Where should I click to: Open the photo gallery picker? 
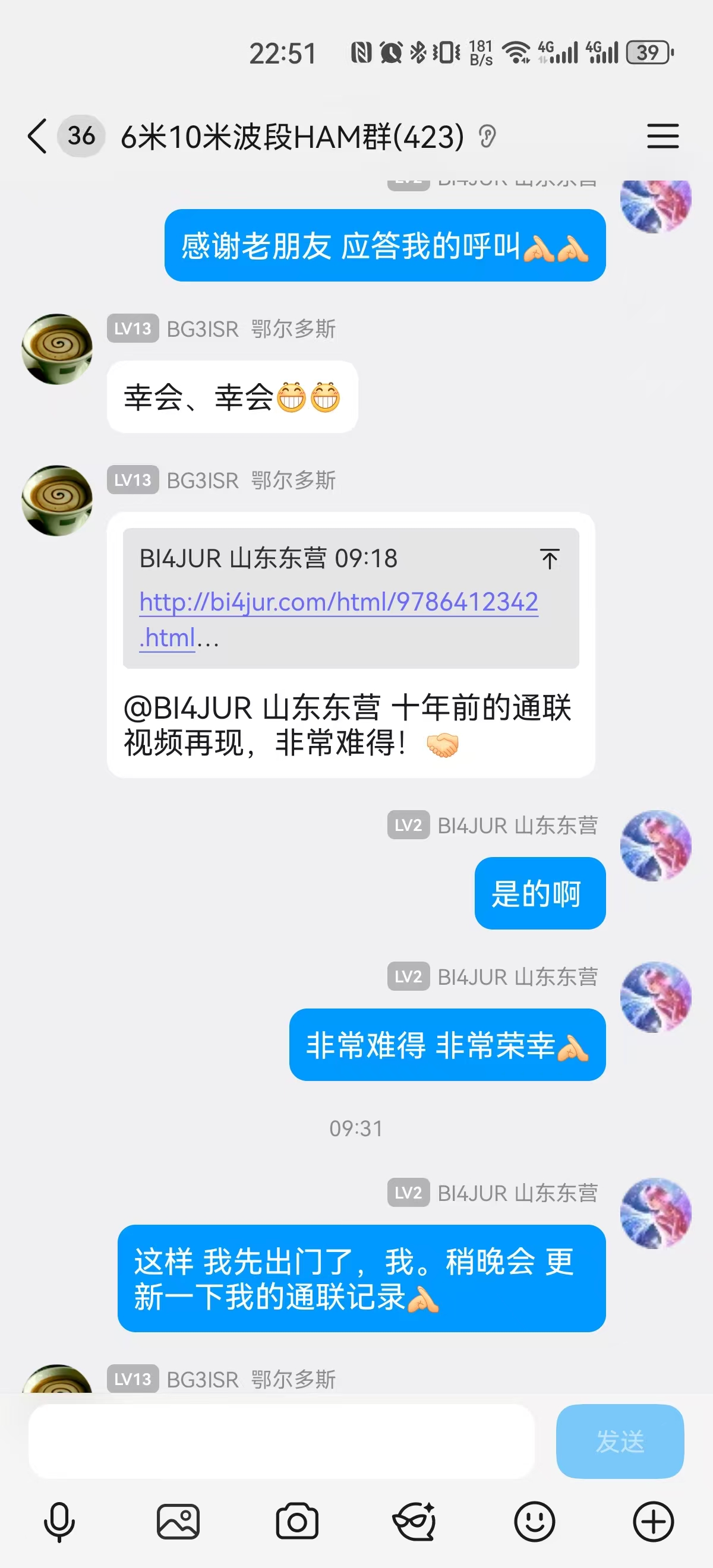(x=178, y=1522)
